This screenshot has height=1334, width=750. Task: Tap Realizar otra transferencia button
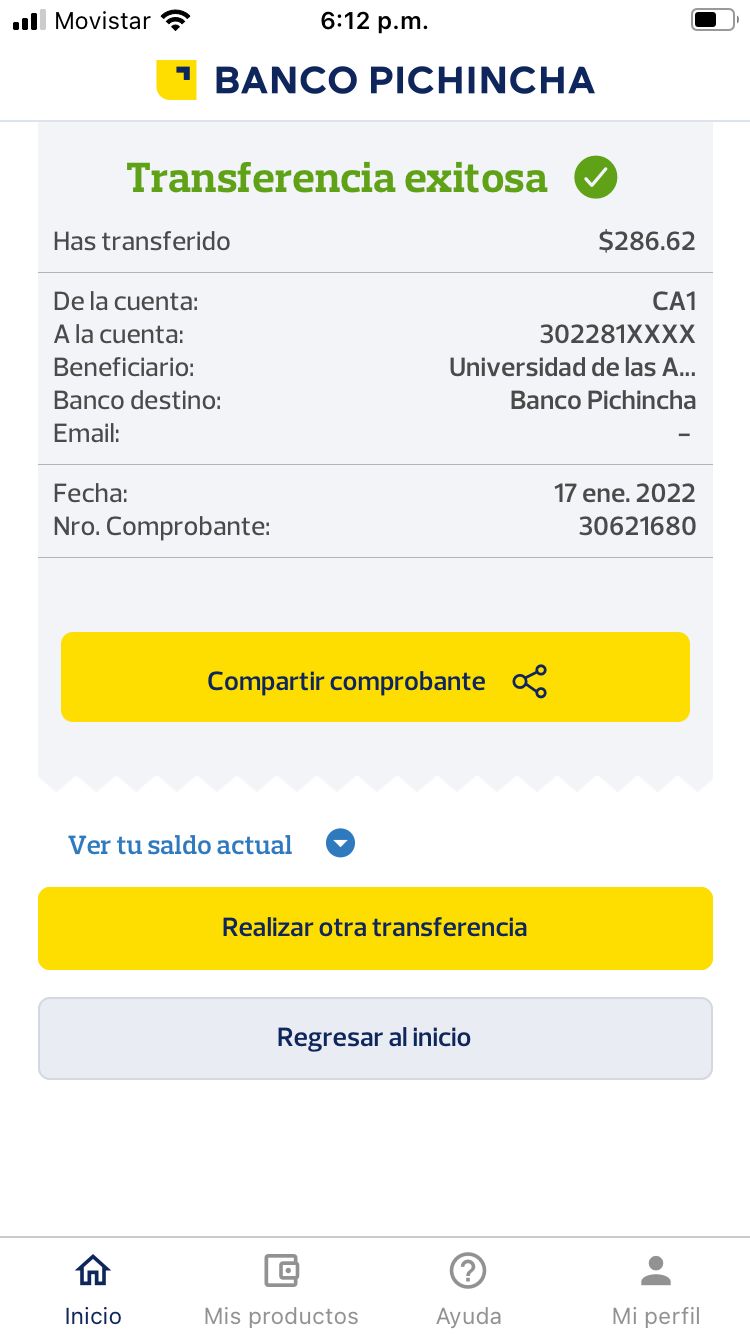[375, 928]
